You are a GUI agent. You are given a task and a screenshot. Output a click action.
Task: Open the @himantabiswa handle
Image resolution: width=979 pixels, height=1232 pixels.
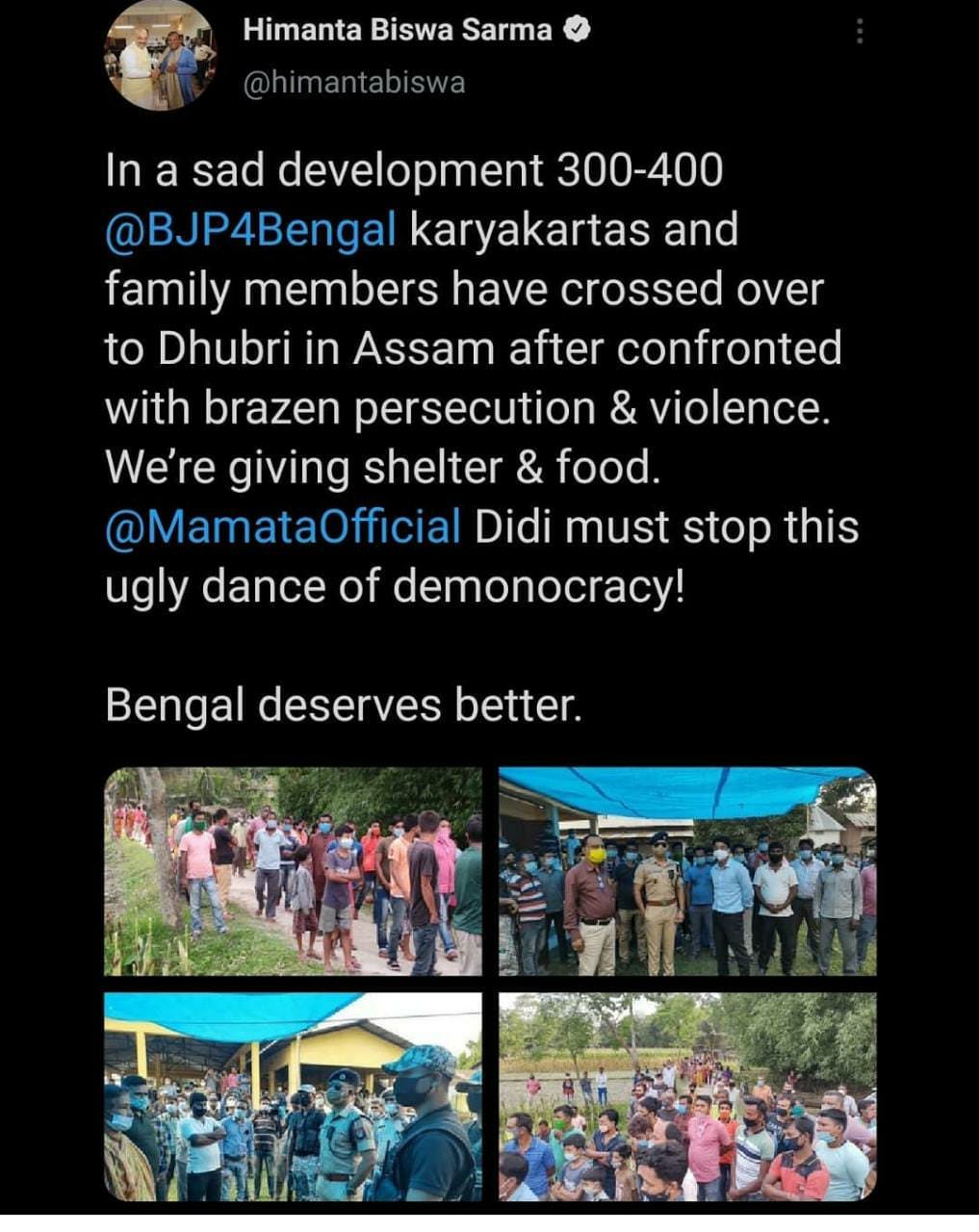tap(354, 84)
